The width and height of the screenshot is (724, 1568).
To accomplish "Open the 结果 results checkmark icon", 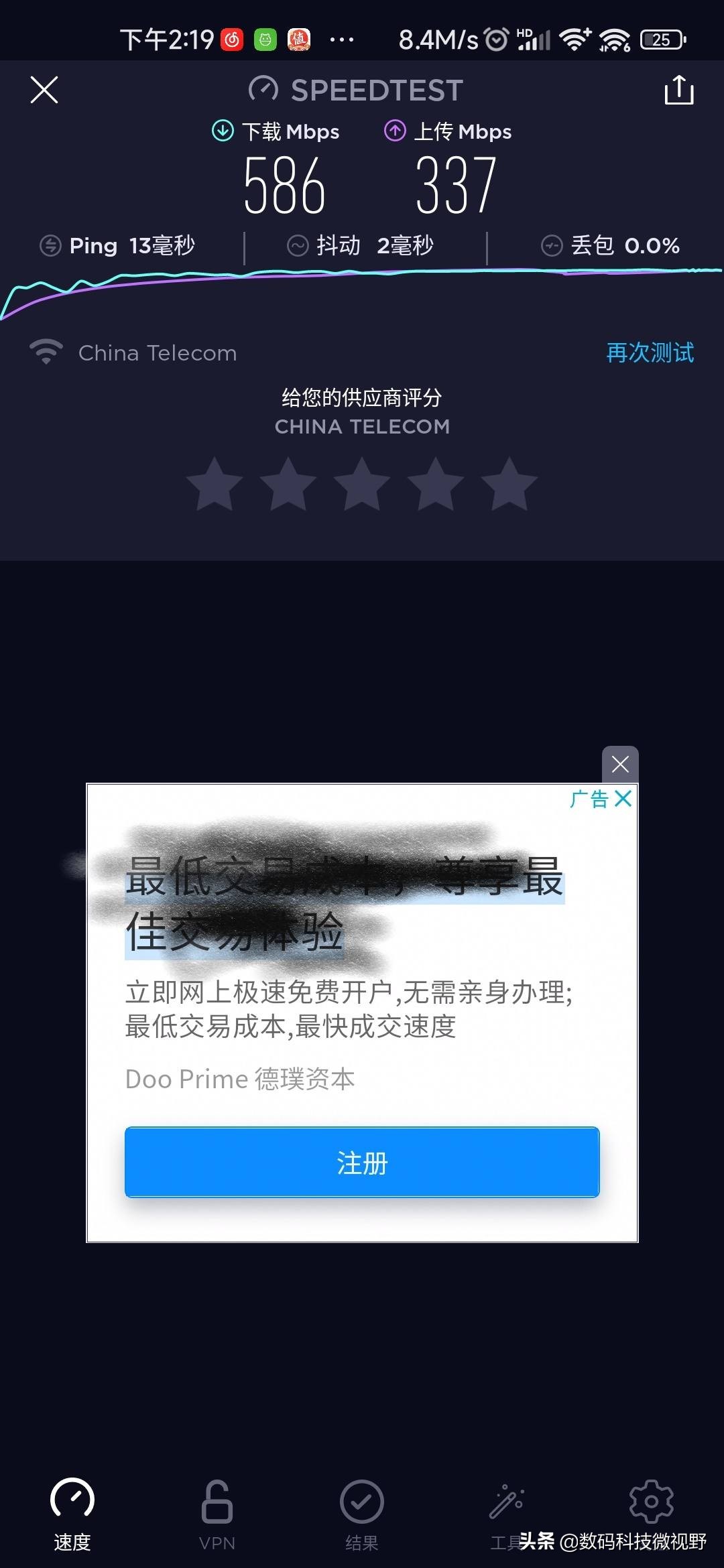I will click(x=361, y=1501).
